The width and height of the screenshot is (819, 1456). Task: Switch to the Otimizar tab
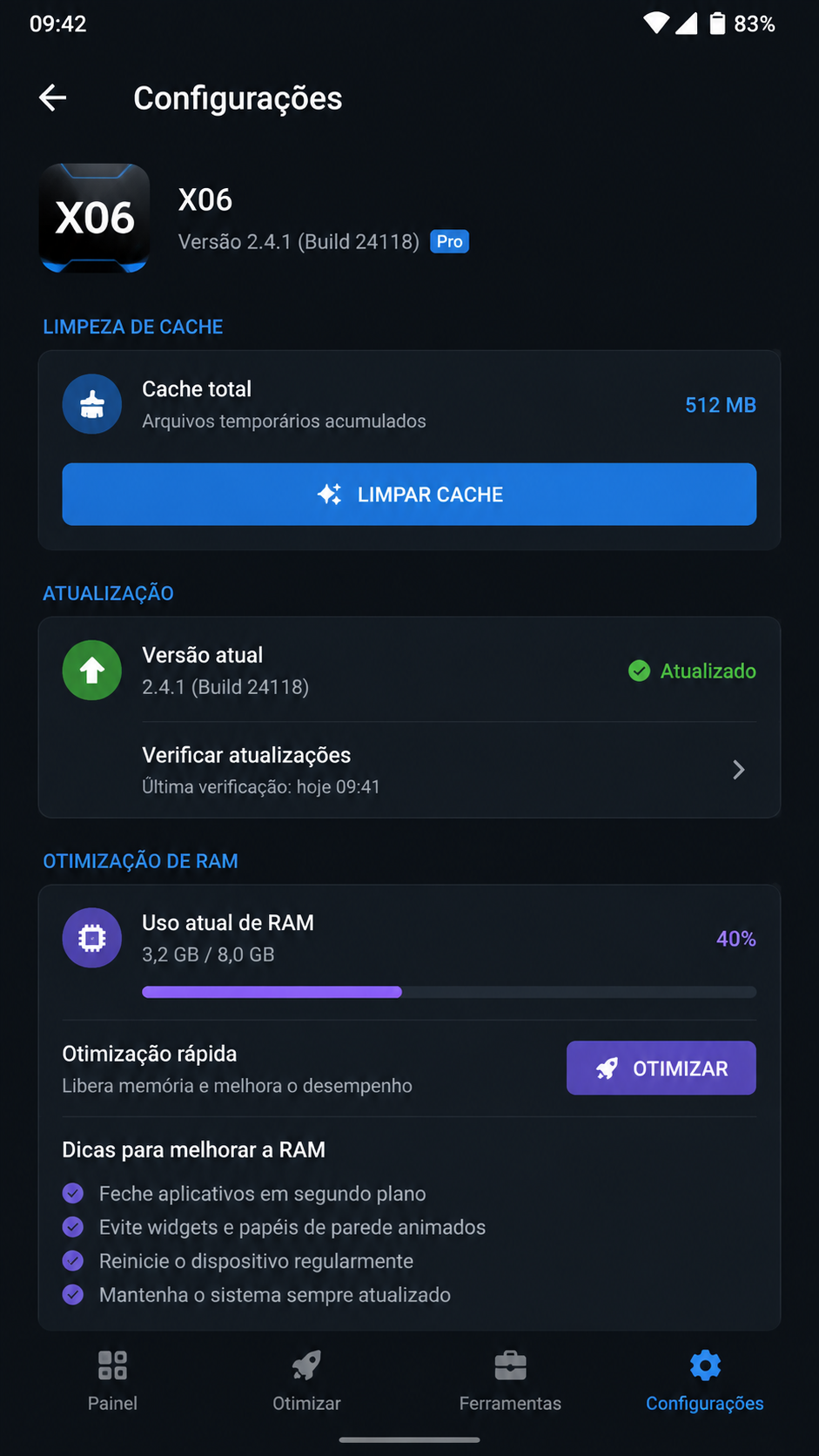306,1381
